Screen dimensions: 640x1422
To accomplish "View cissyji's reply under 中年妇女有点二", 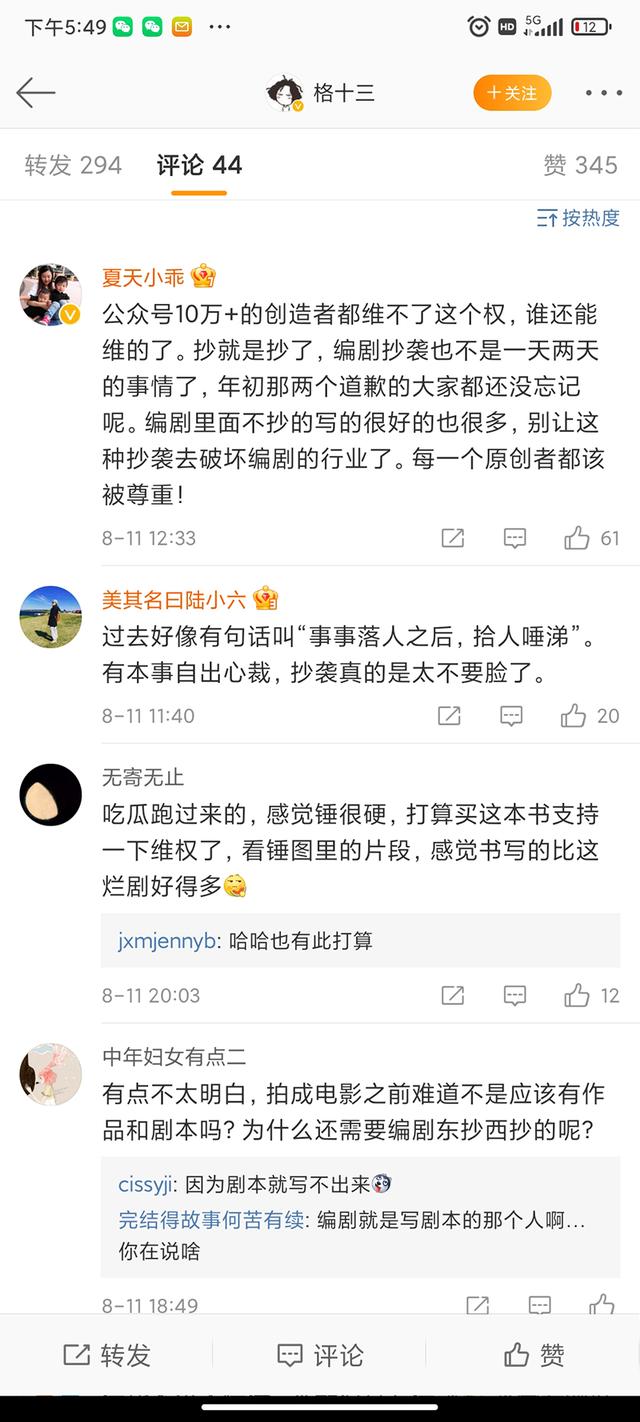I will point(255,1185).
